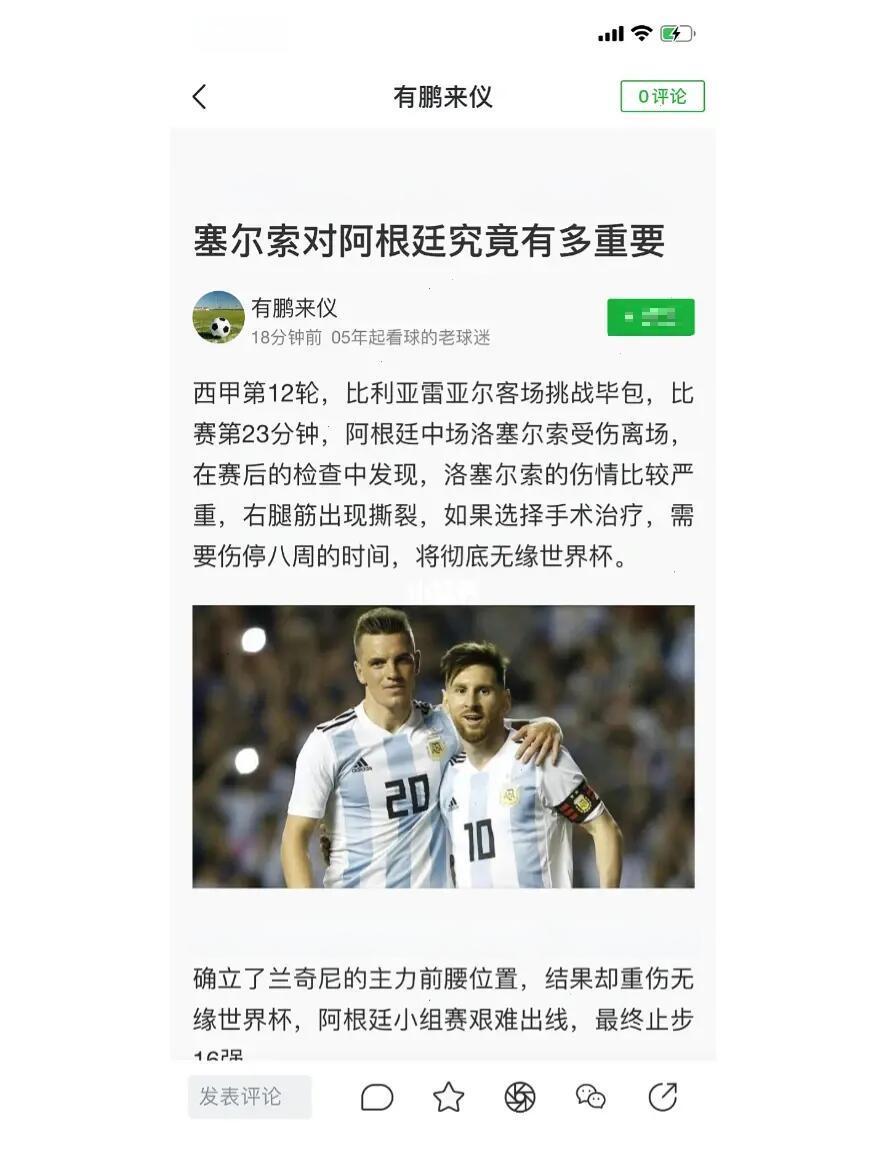Image resolution: width=887 pixels, height=1153 pixels.
Task: Tap the bio "05年起看球的老球迷"
Action: pos(406,337)
